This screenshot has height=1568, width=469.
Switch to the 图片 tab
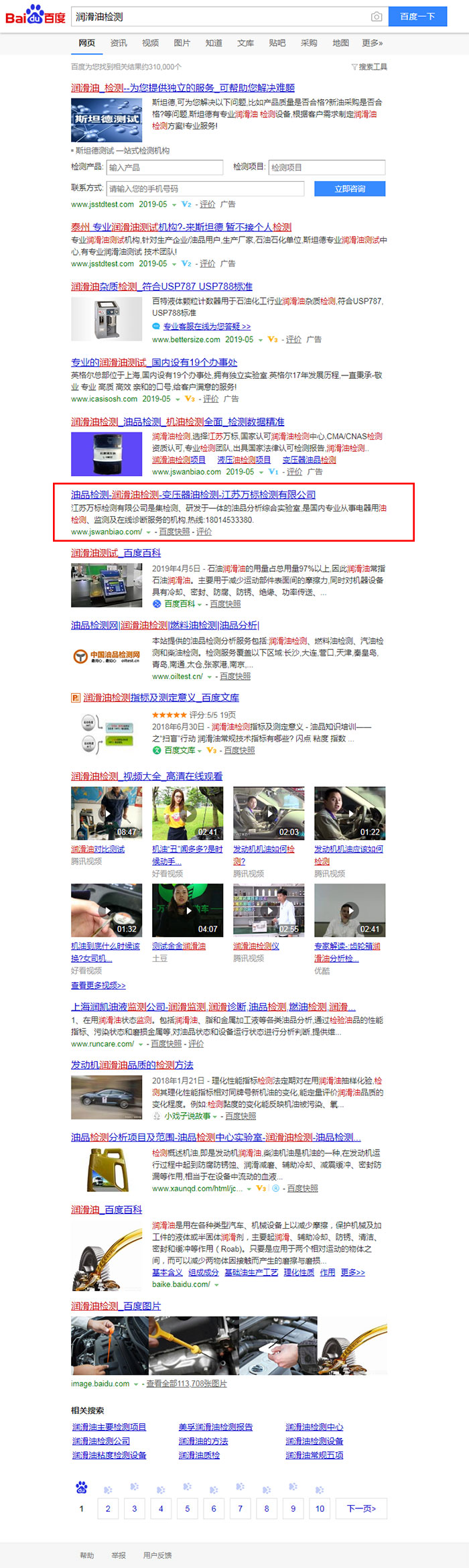click(x=182, y=43)
